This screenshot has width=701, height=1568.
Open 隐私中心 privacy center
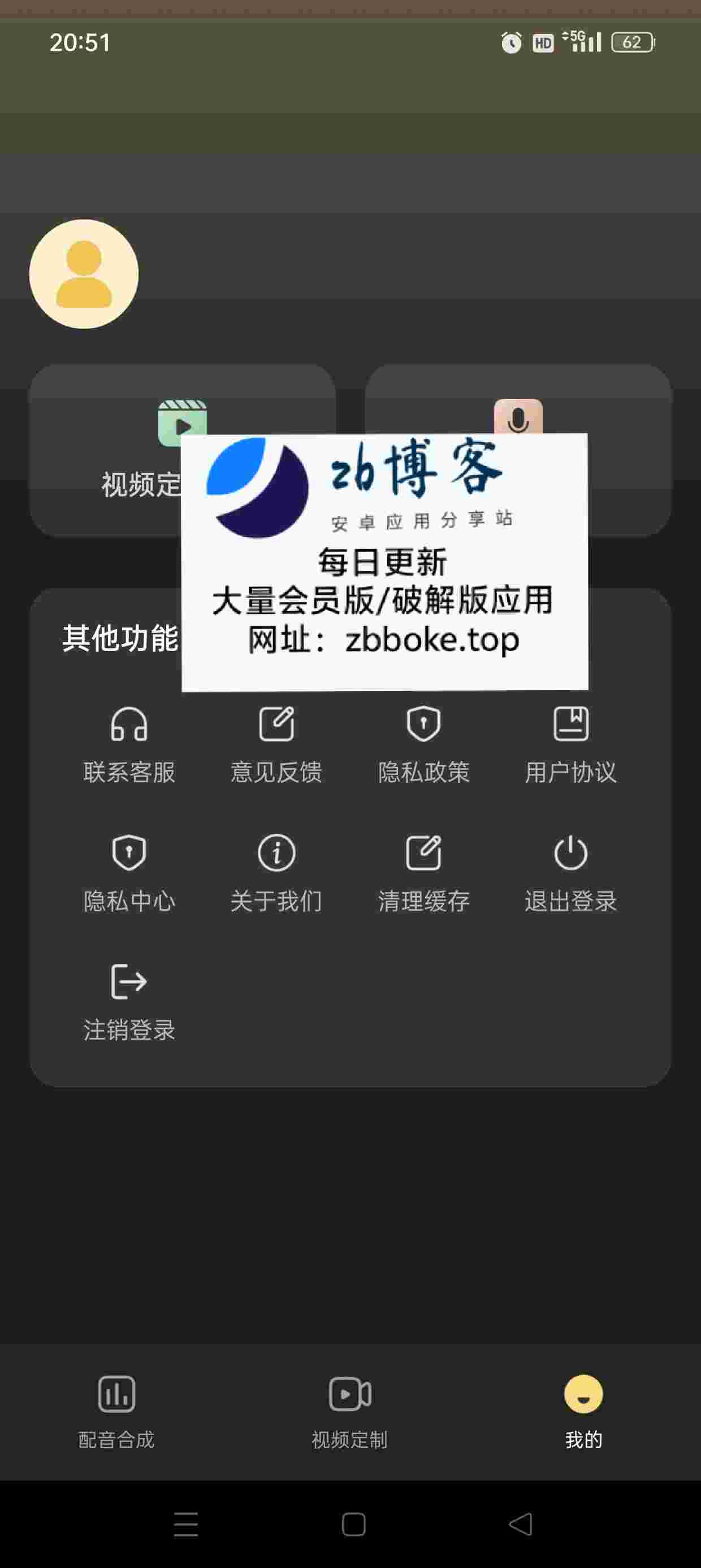point(129,874)
